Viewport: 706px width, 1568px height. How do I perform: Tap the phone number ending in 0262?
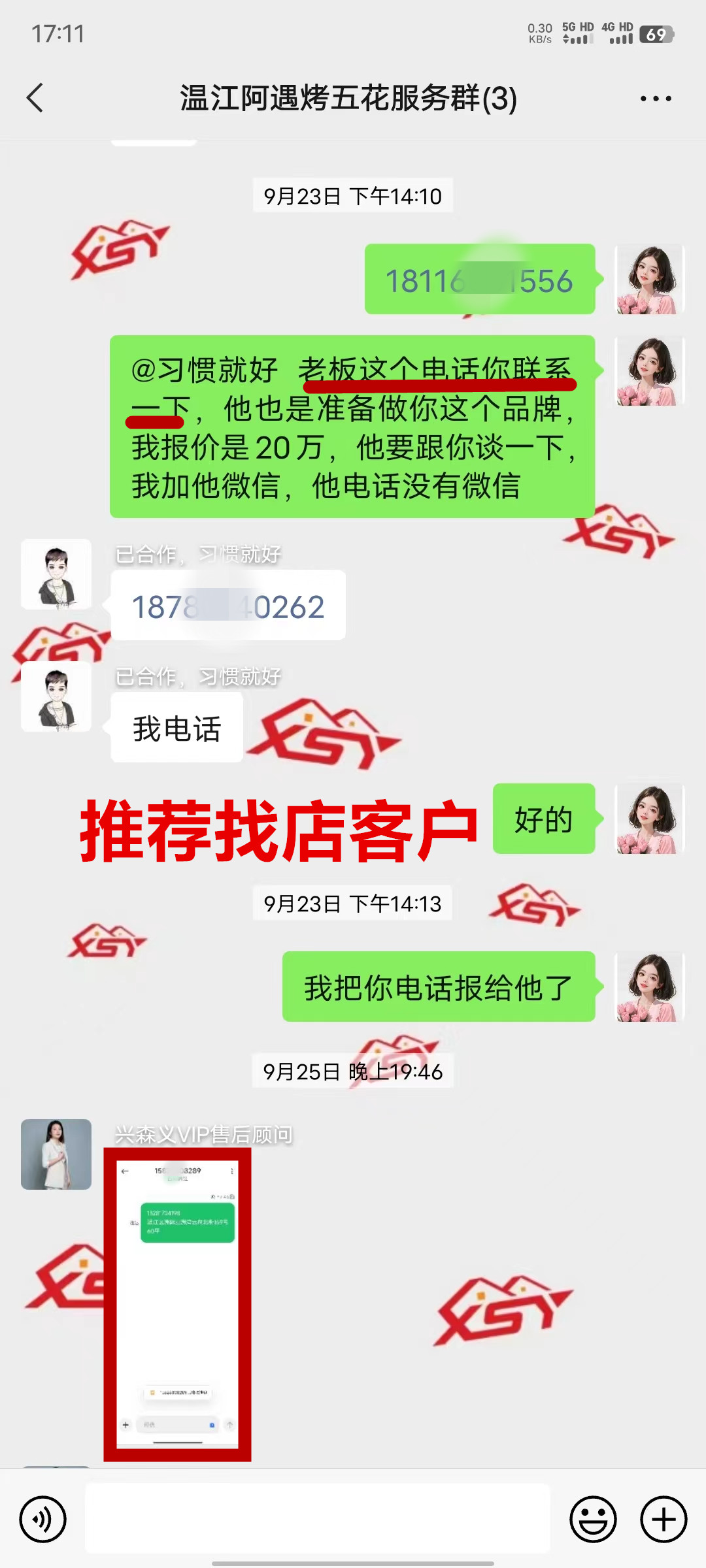coord(227,607)
